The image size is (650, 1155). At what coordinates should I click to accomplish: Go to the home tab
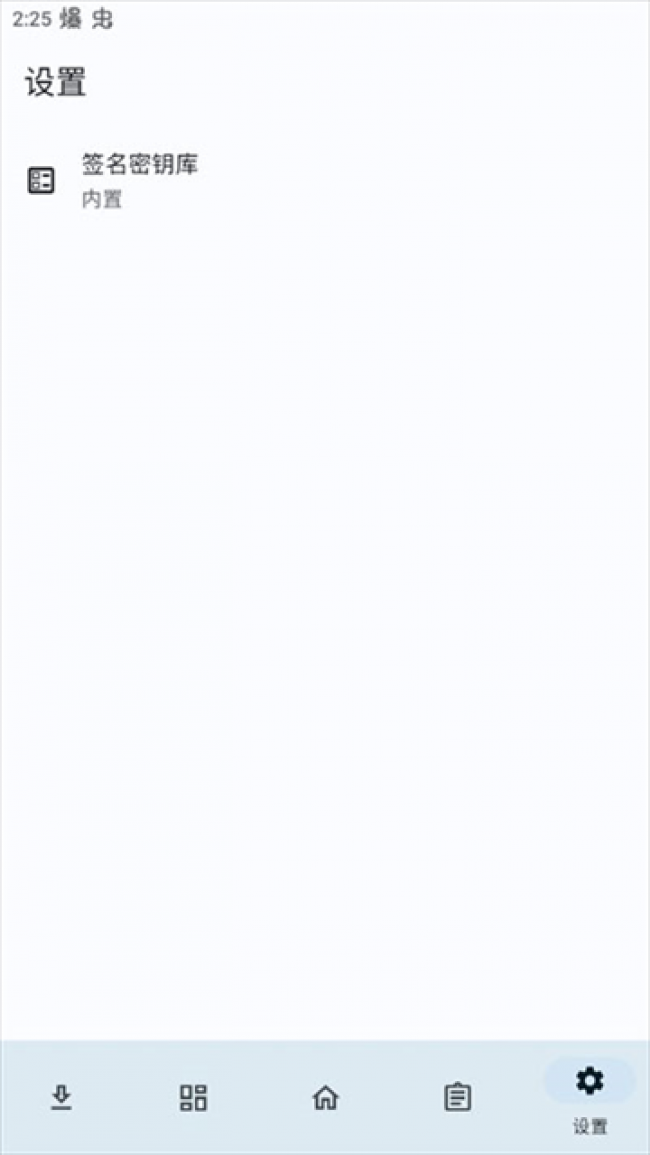click(x=325, y=1098)
